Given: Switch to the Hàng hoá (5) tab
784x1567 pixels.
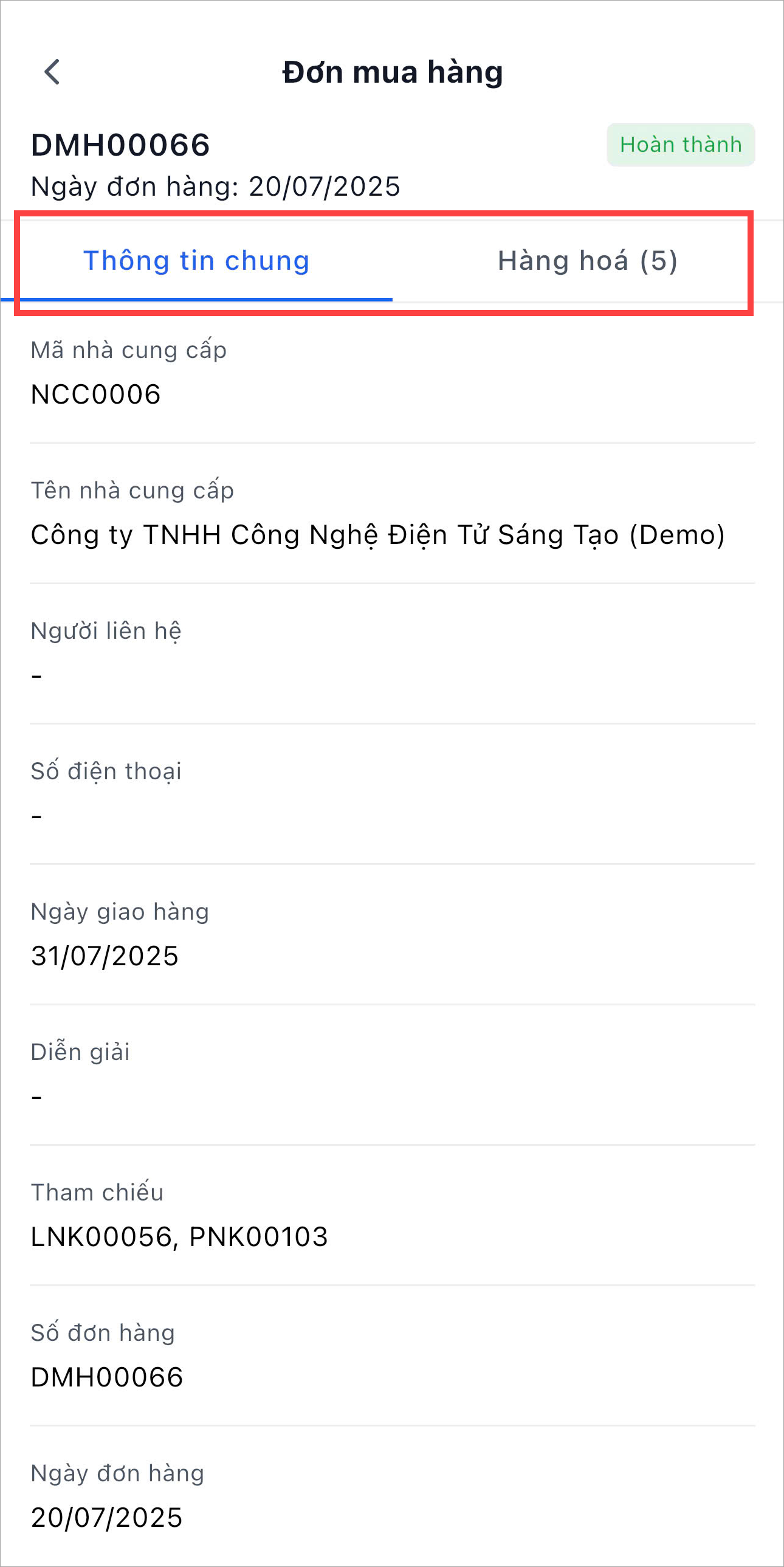Looking at the screenshot, I should coord(587,261).
